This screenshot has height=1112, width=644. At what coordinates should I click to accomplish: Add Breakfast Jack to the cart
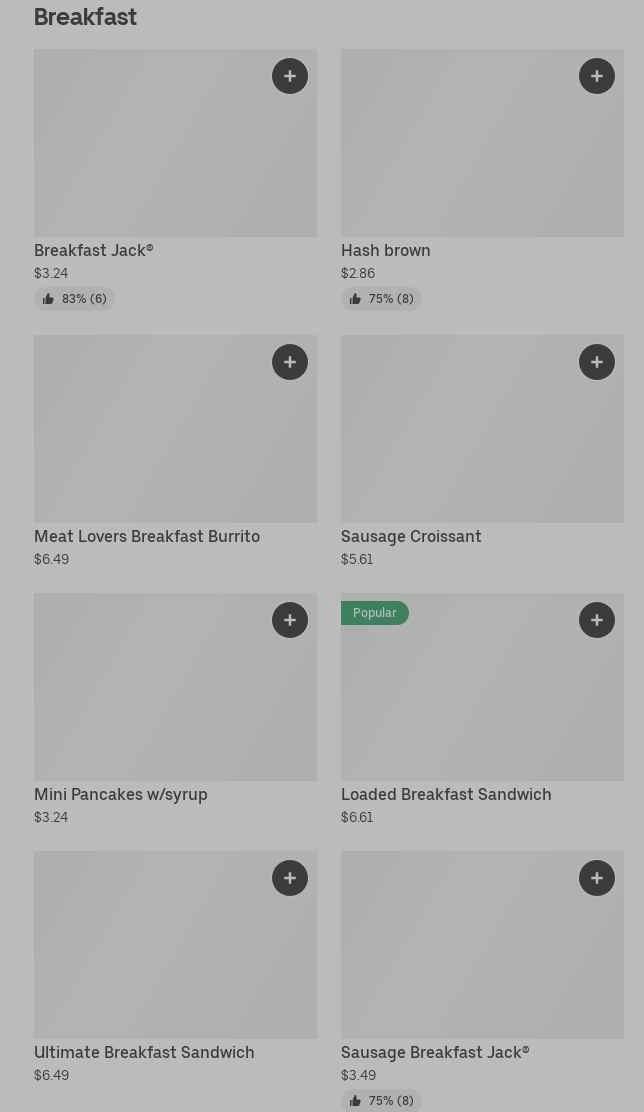coord(290,76)
